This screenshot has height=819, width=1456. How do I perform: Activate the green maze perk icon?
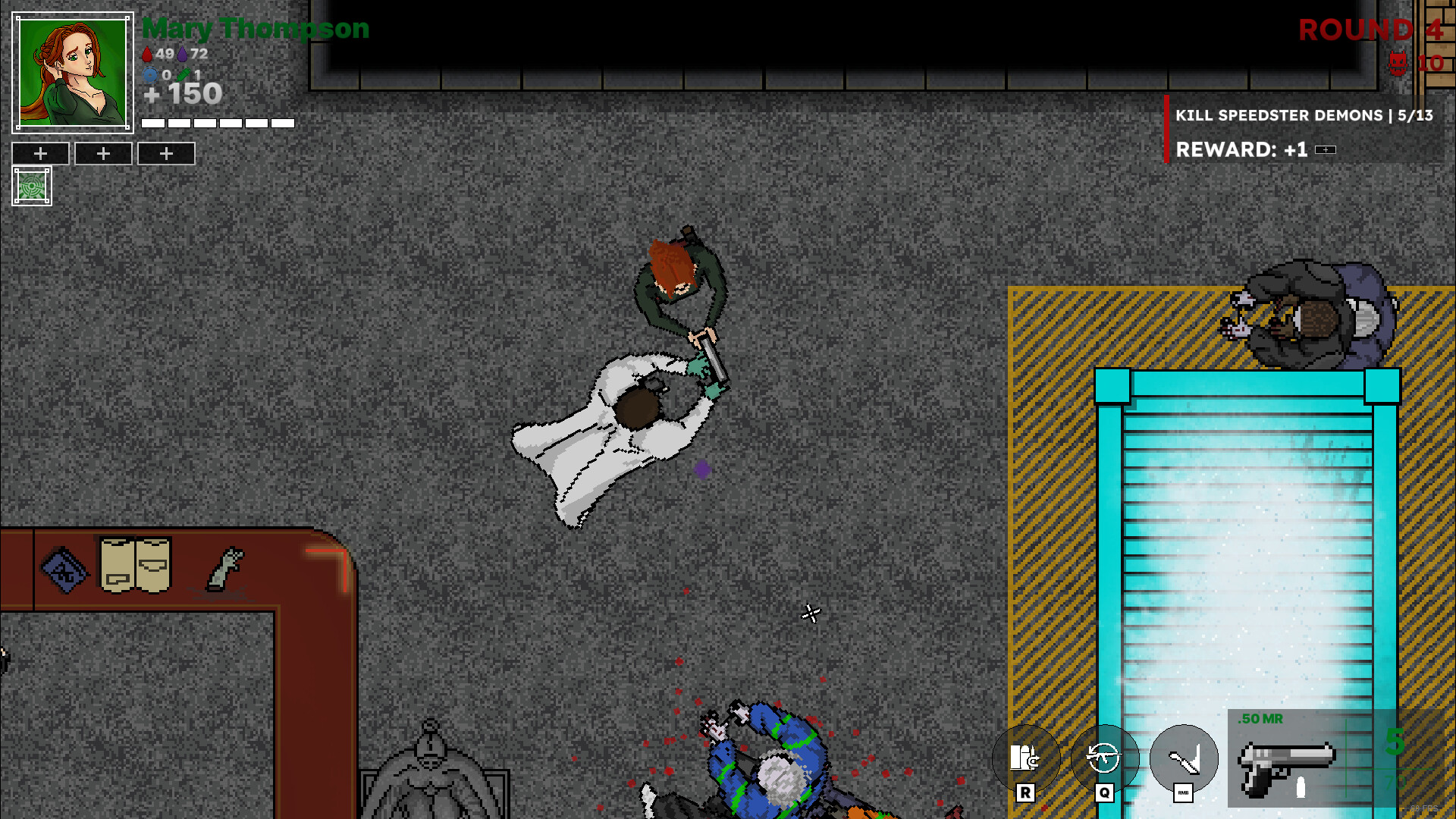(x=32, y=187)
